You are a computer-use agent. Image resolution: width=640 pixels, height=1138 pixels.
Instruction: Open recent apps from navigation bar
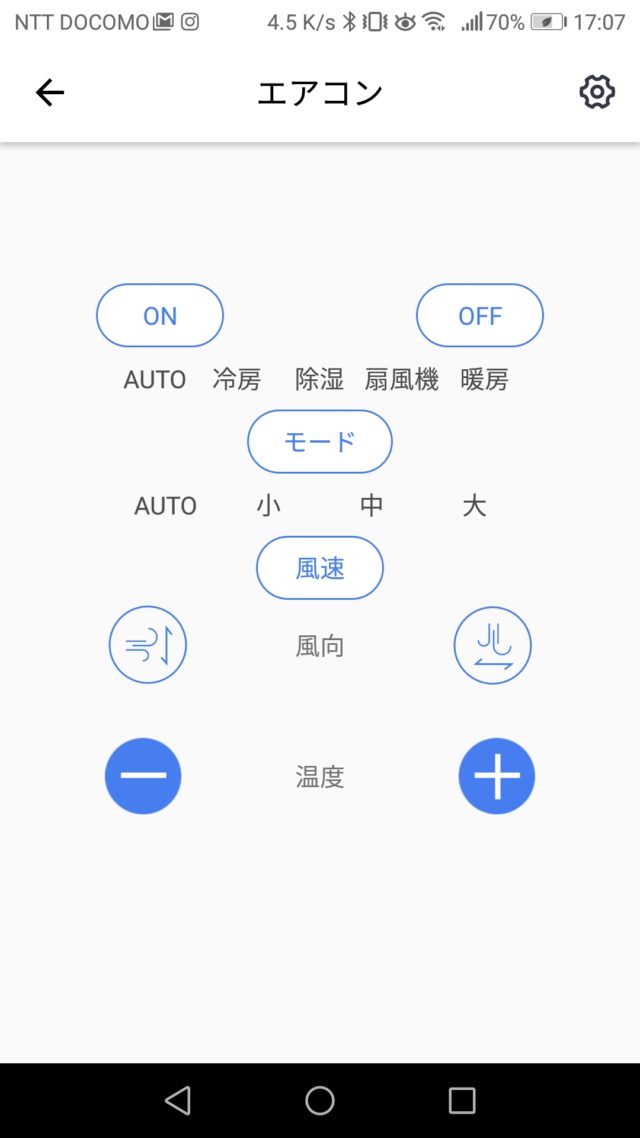pos(461,1100)
